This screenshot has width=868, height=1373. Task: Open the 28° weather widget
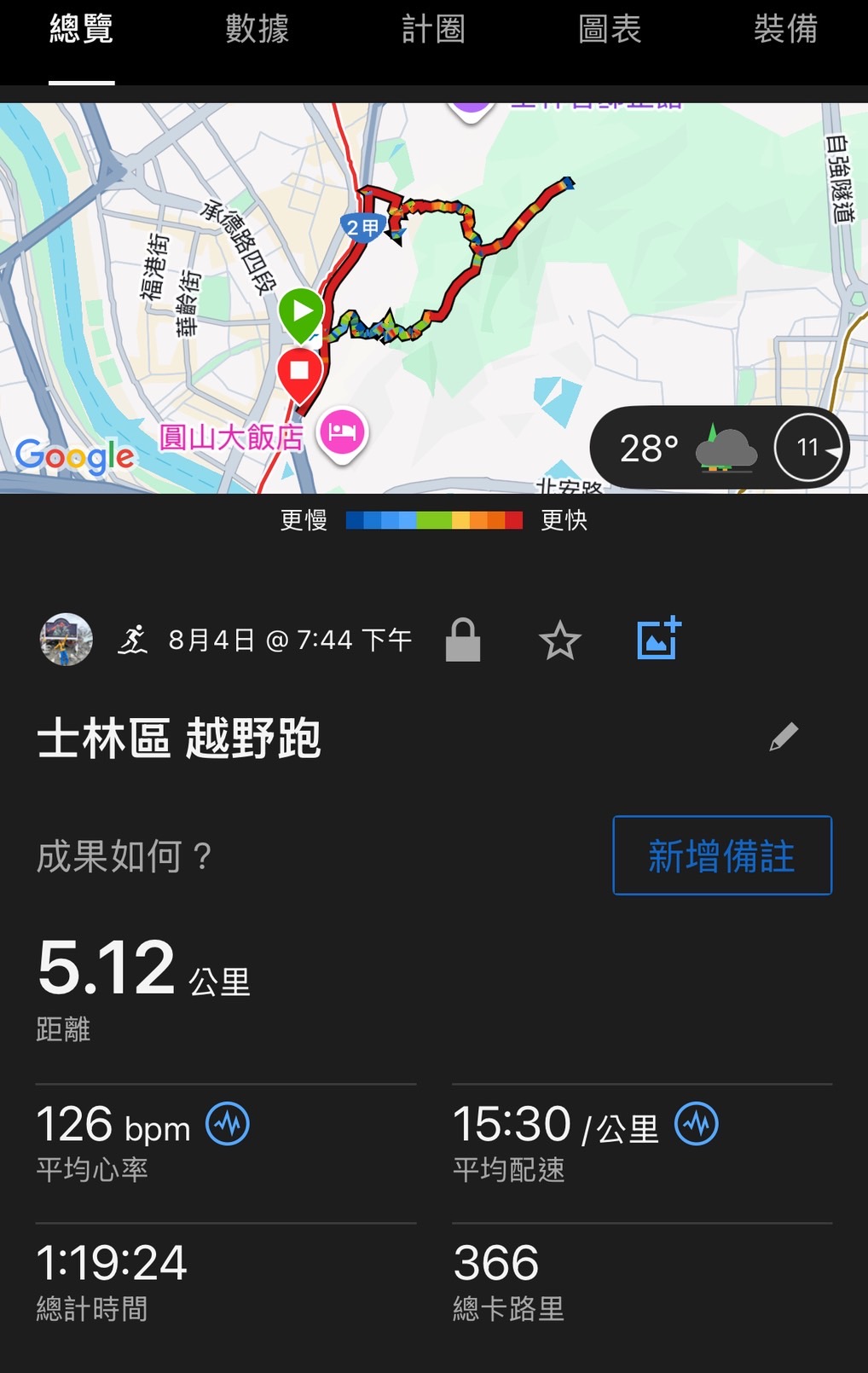[718, 448]
